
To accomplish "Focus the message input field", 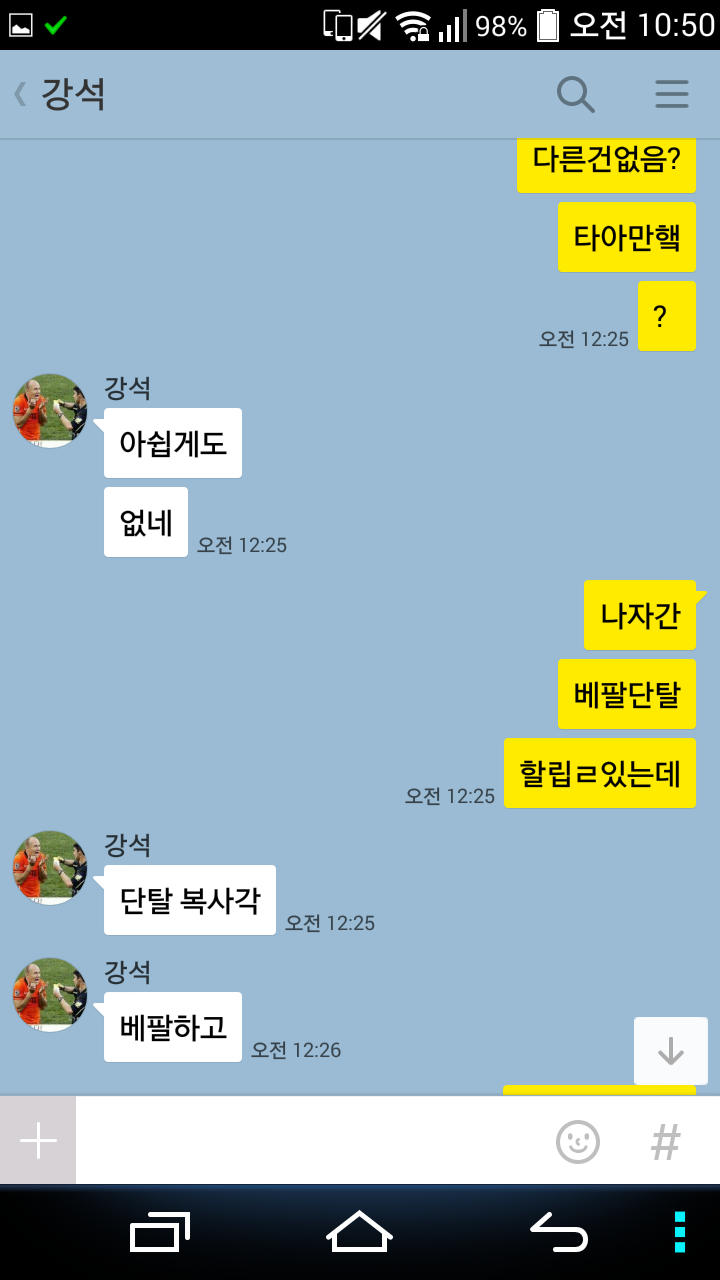I will click(x=310, y=1140).
